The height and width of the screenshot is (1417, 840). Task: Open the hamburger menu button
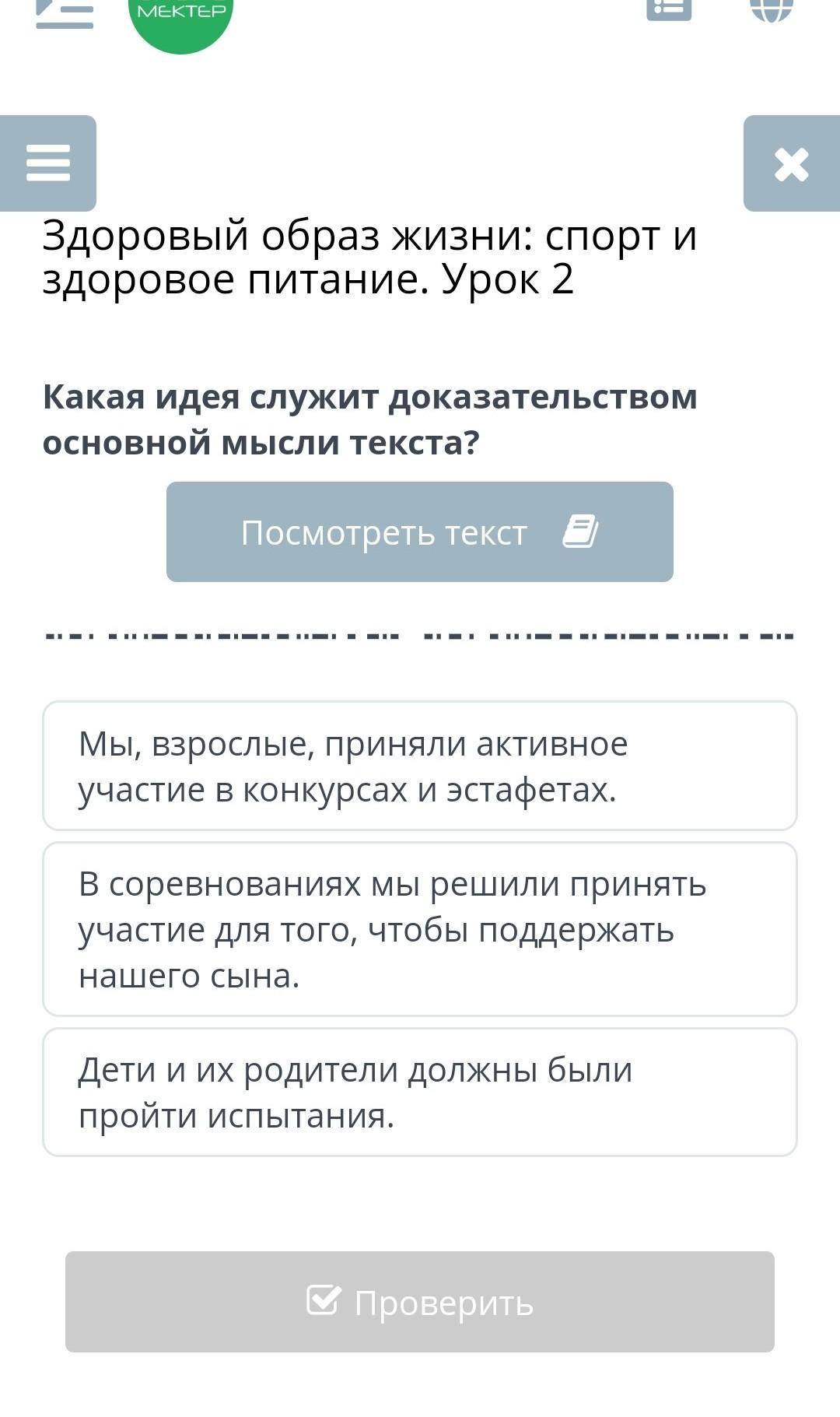48,163
